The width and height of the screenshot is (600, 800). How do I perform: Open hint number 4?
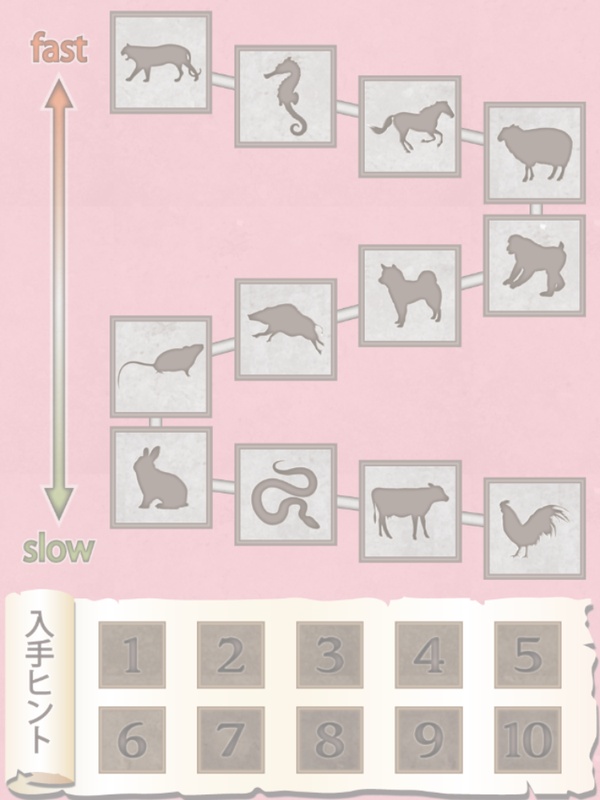(429, 654)
